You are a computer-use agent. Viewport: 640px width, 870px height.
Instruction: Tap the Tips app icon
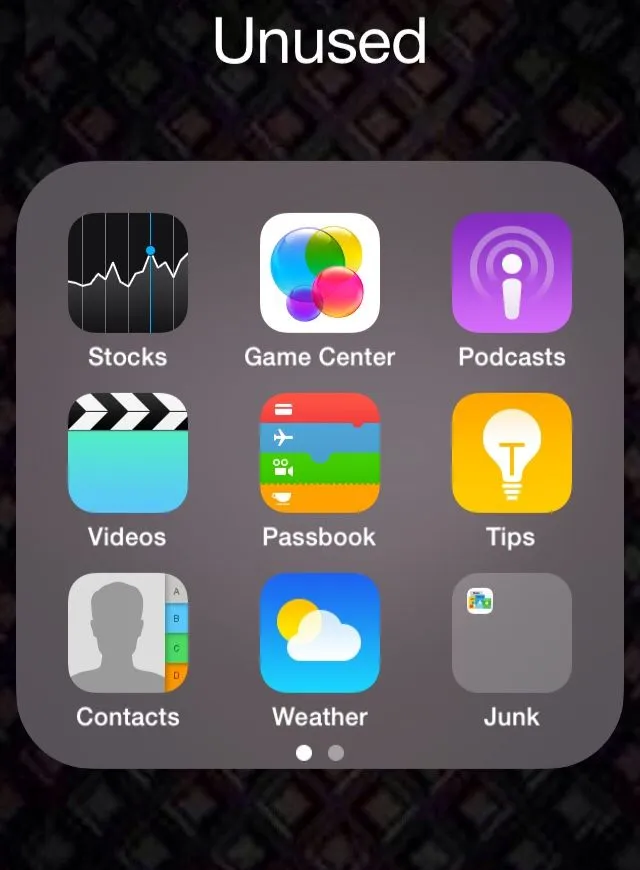(x=512, y=453)
